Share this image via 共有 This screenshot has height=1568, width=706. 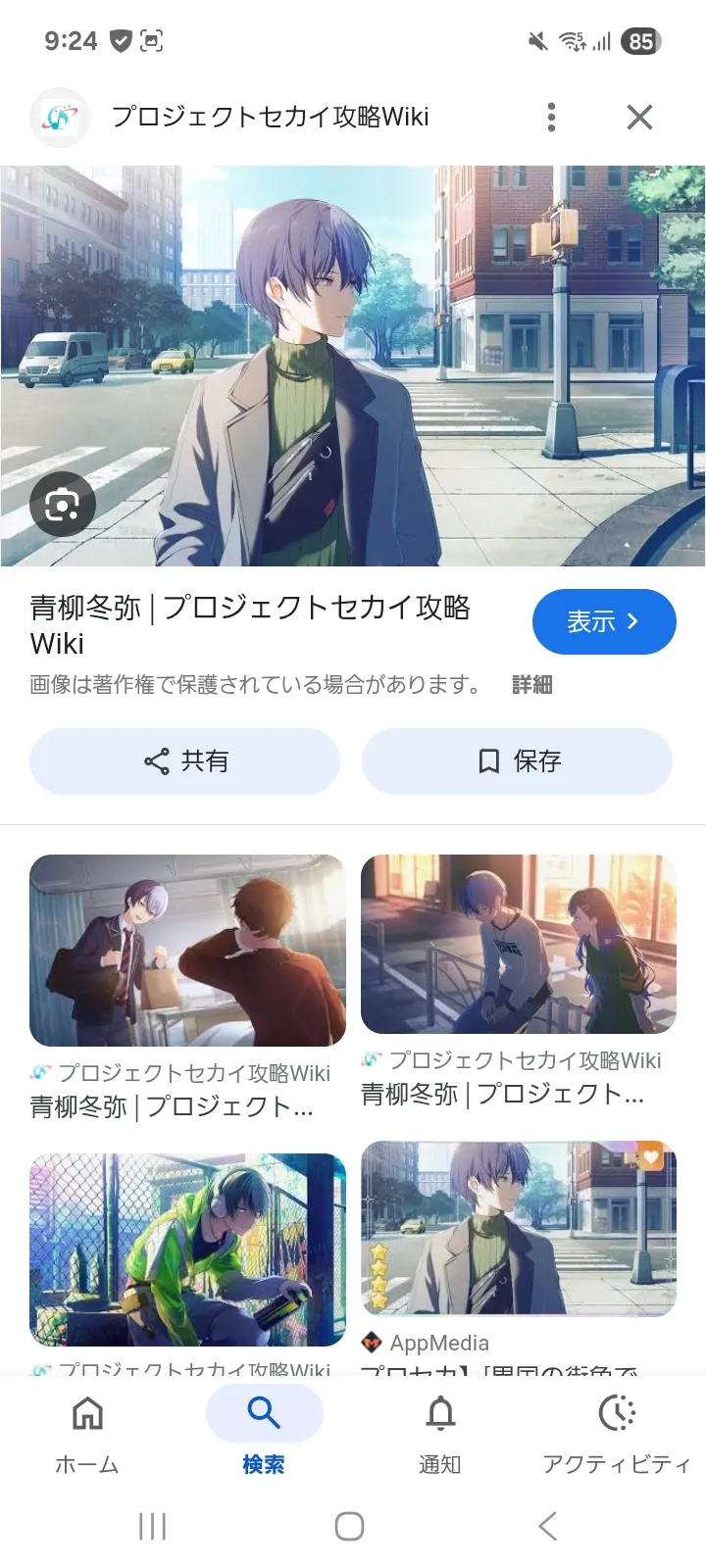184,761
